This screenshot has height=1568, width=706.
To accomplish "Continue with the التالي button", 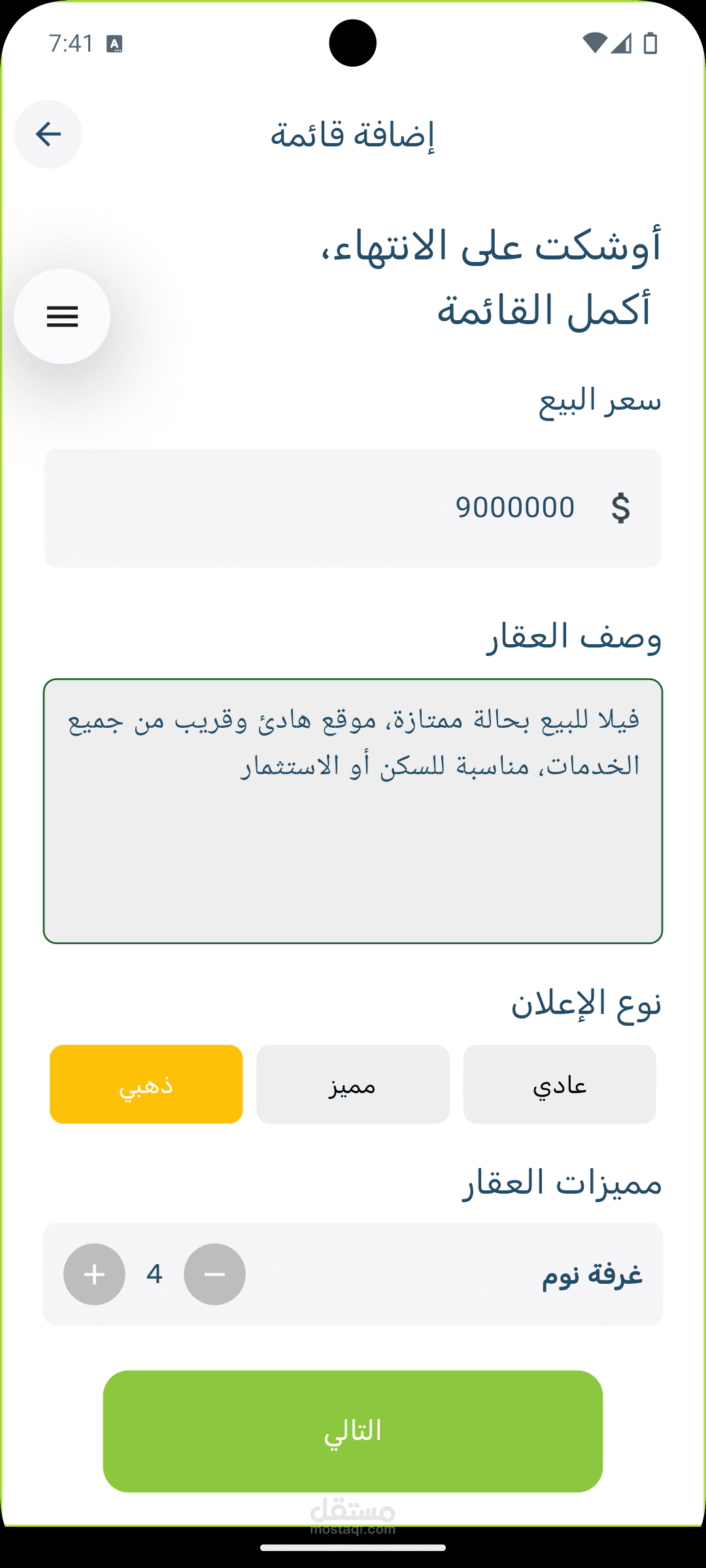I will (353, 1431).
